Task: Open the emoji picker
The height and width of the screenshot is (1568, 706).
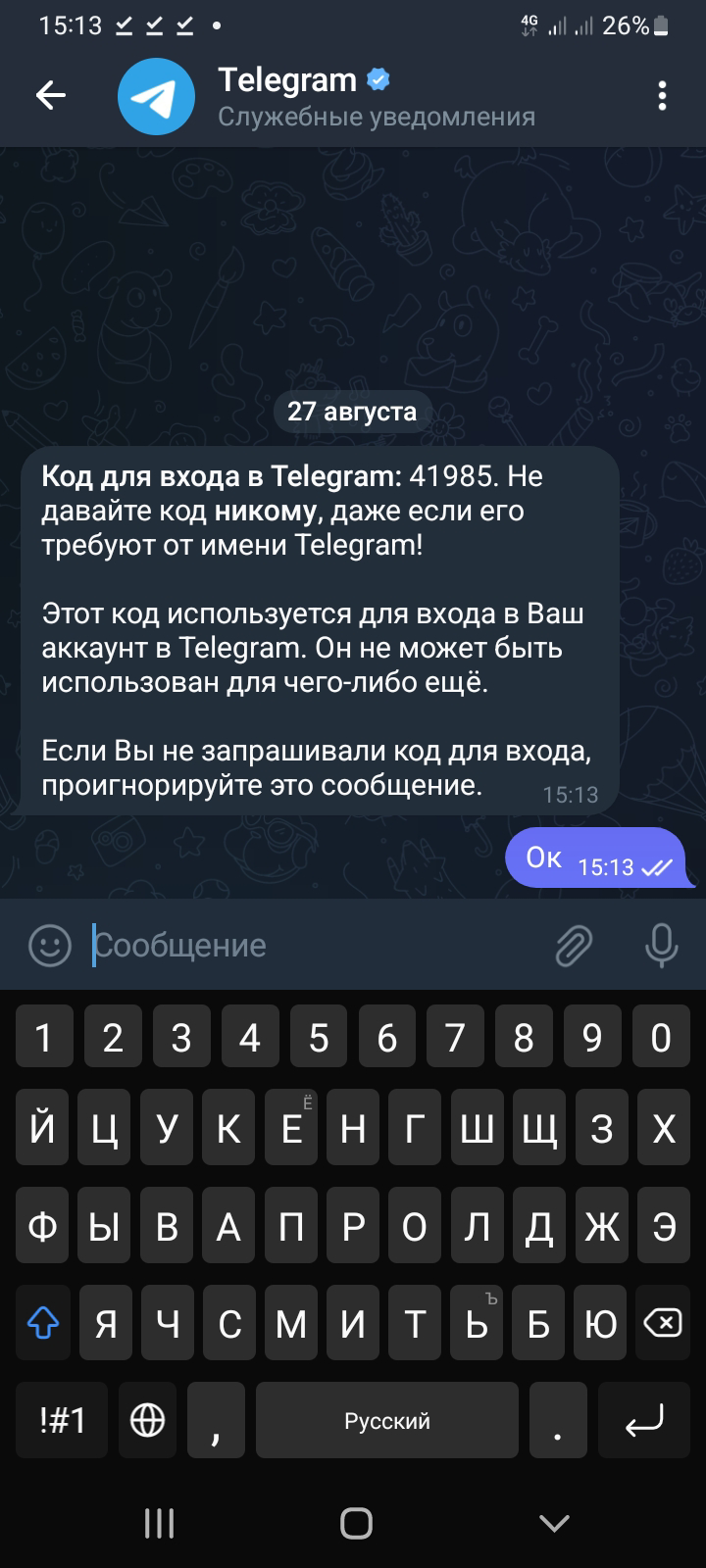Action: (x=50, y=946)
